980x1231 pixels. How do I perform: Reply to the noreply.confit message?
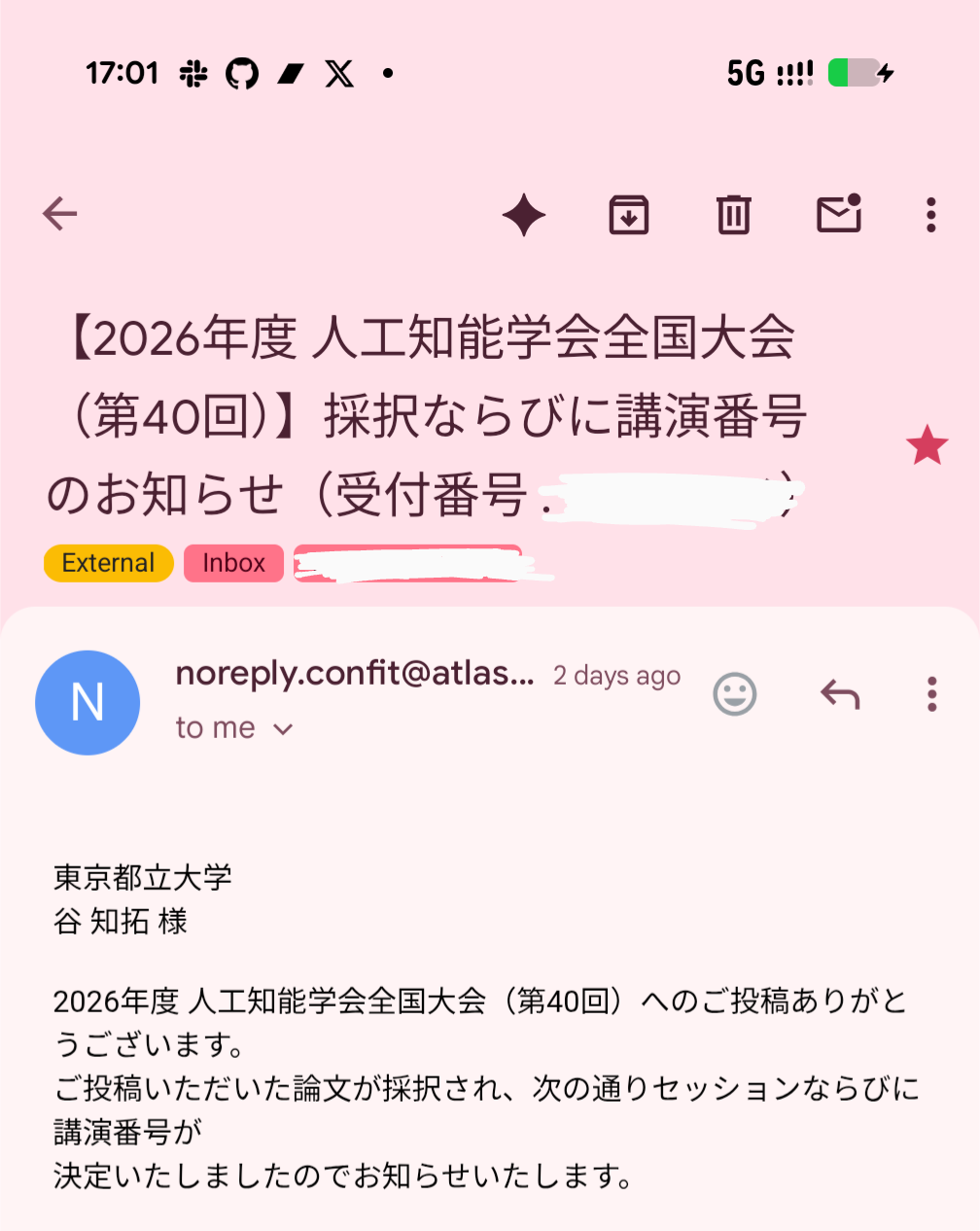840,694
